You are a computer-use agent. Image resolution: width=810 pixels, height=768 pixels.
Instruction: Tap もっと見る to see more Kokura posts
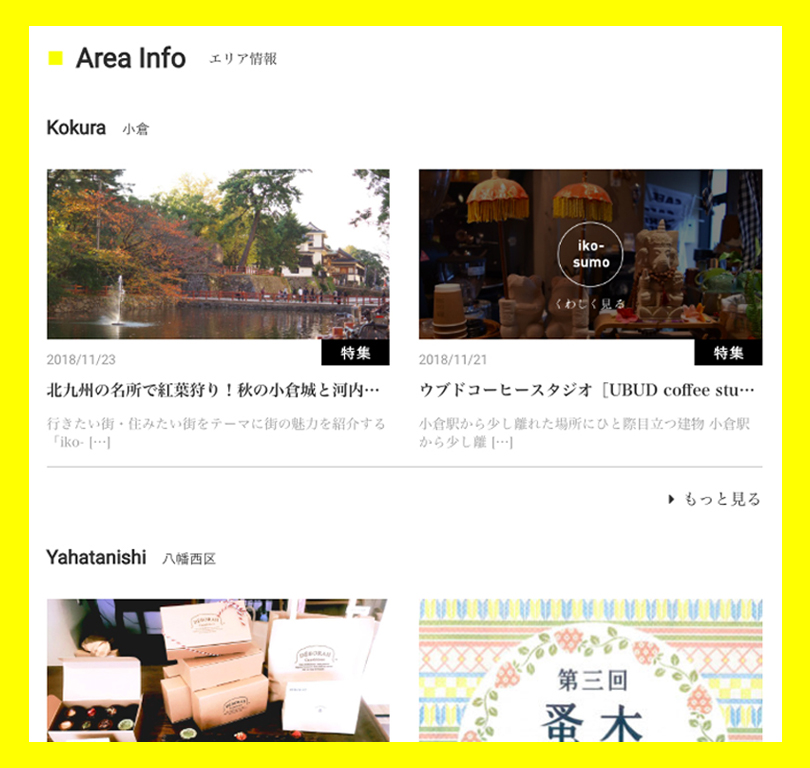[714, 499]
